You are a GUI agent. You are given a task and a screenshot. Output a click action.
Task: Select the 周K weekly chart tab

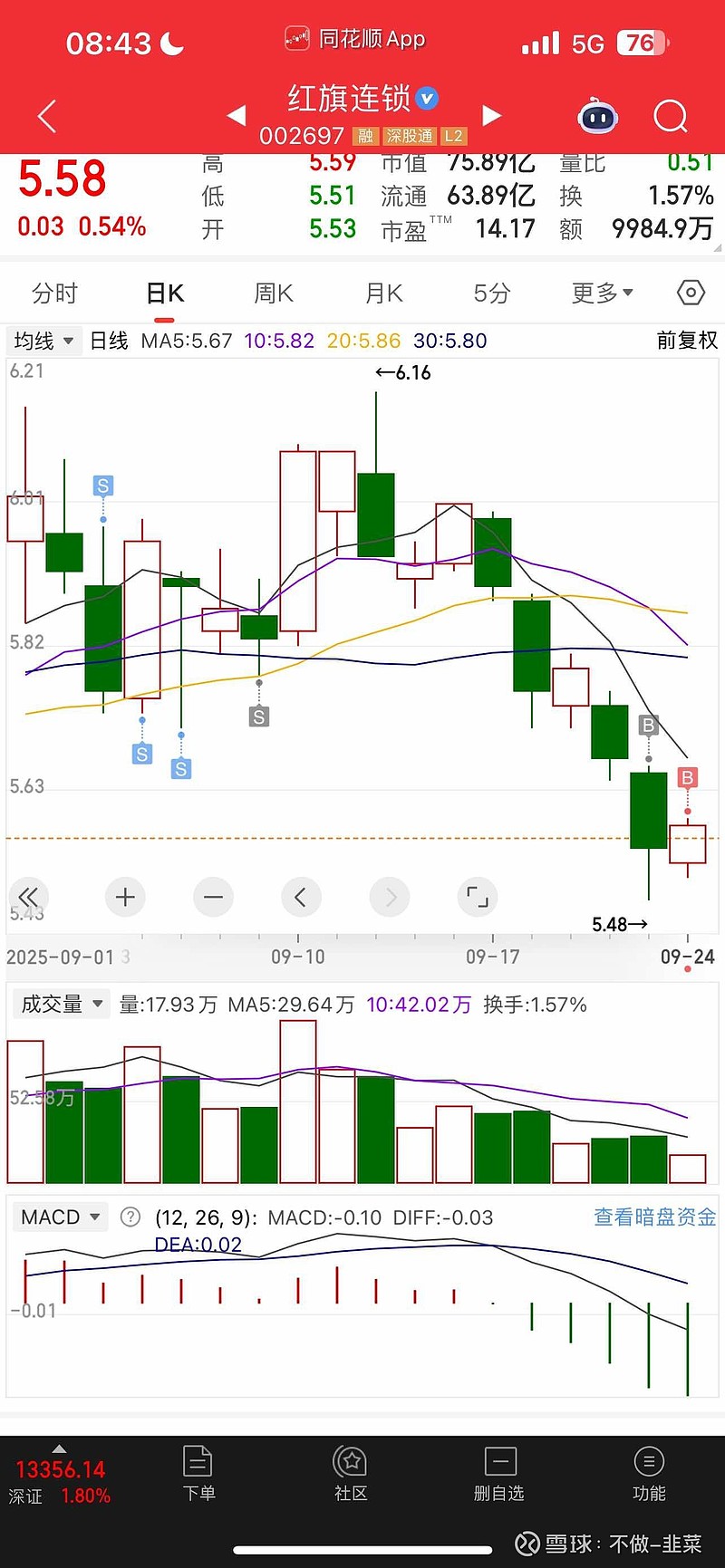pyautogui.click(x=274, y=293)
